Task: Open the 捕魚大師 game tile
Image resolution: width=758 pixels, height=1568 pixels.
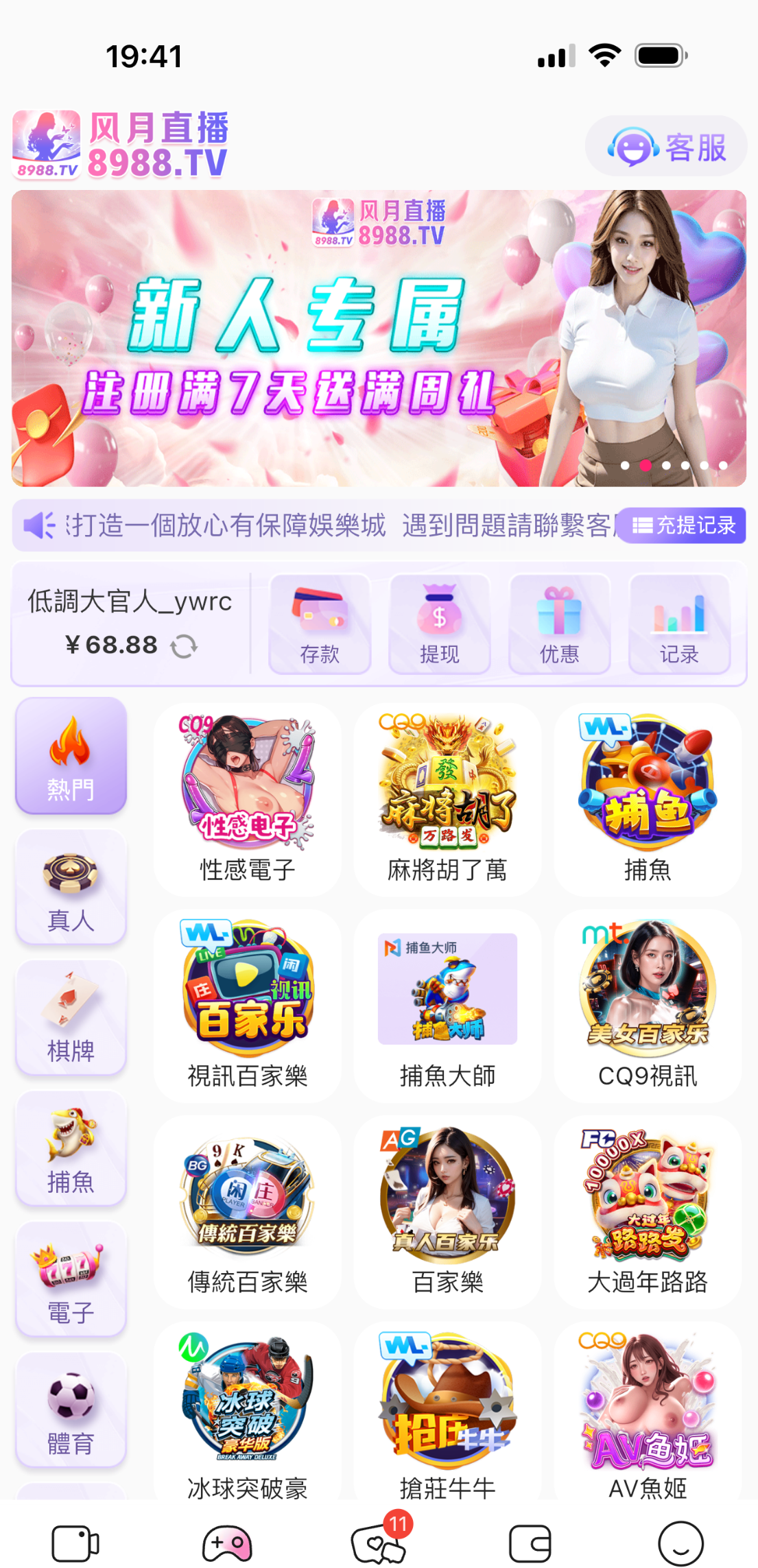Action: [x=447, y=1005]
